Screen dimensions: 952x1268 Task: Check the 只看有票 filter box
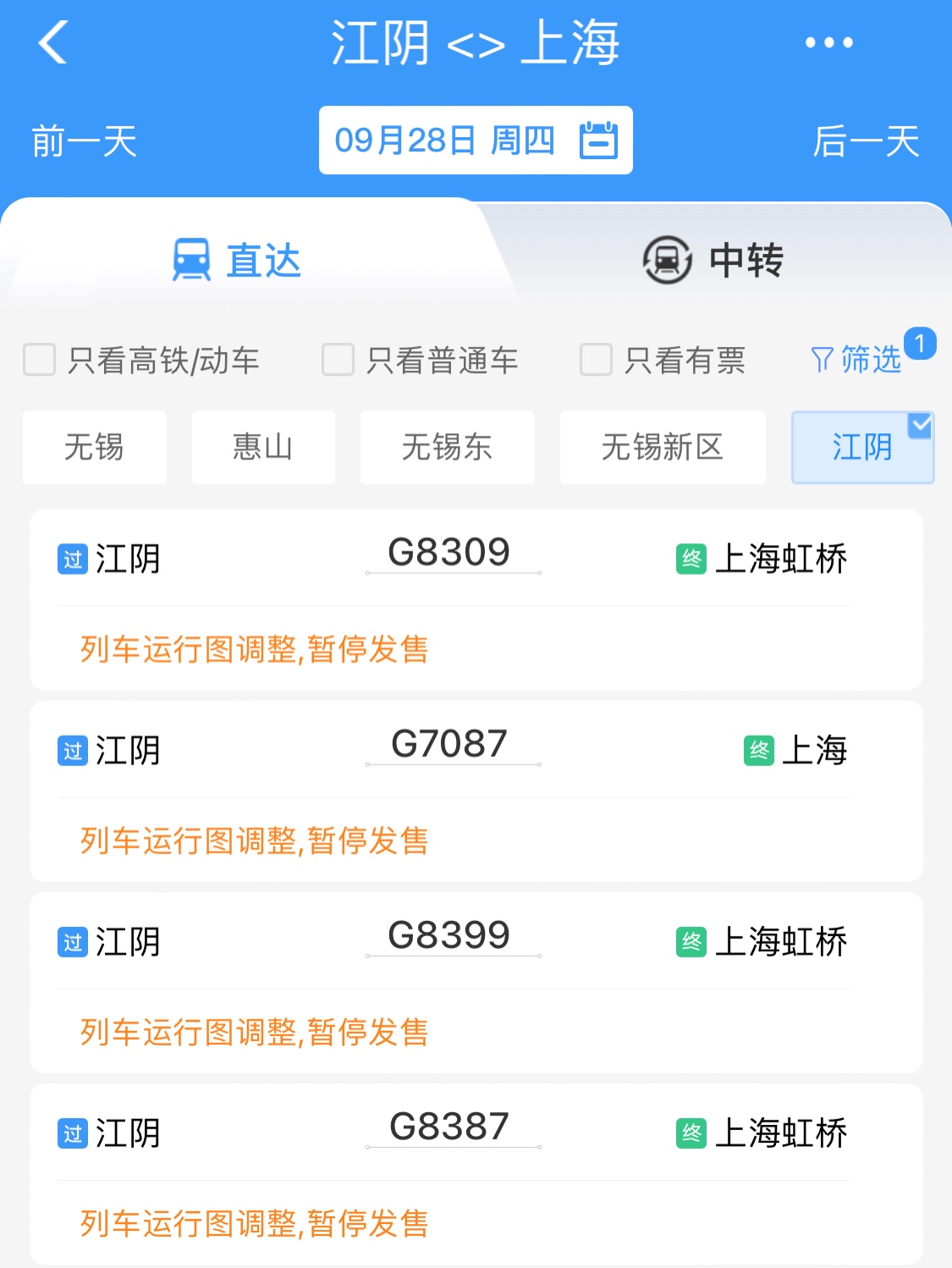tap(596, 360)
